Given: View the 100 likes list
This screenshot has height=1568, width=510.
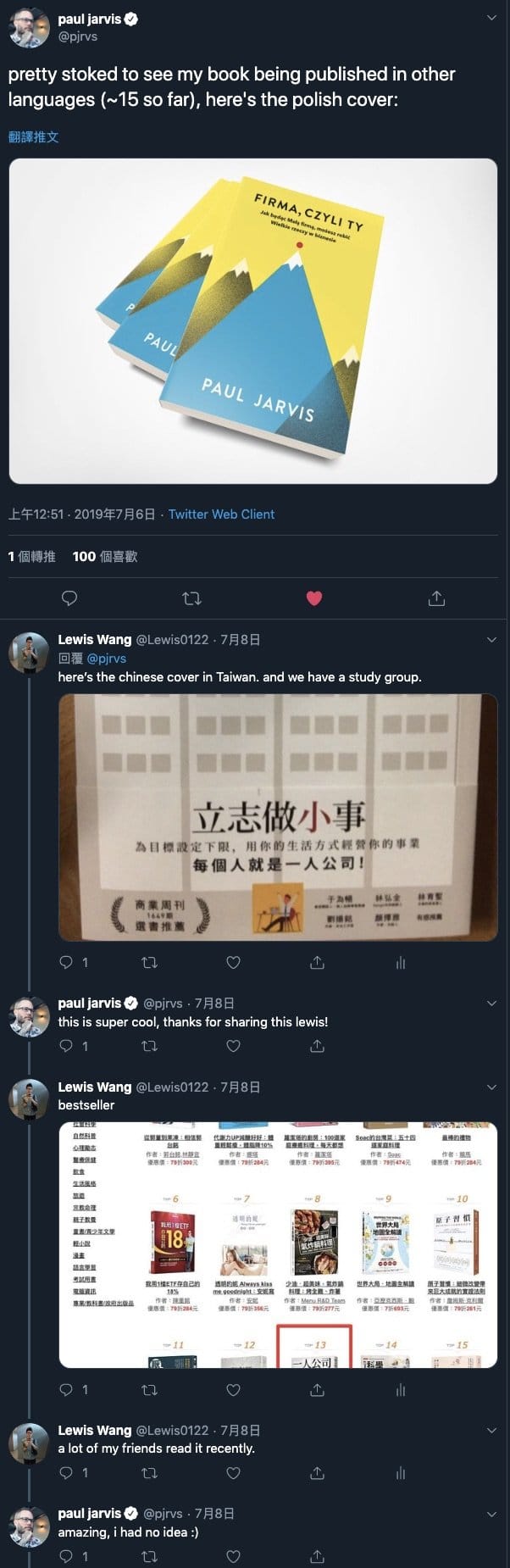Looking at the screenshot, I should (x=105, y=556).
